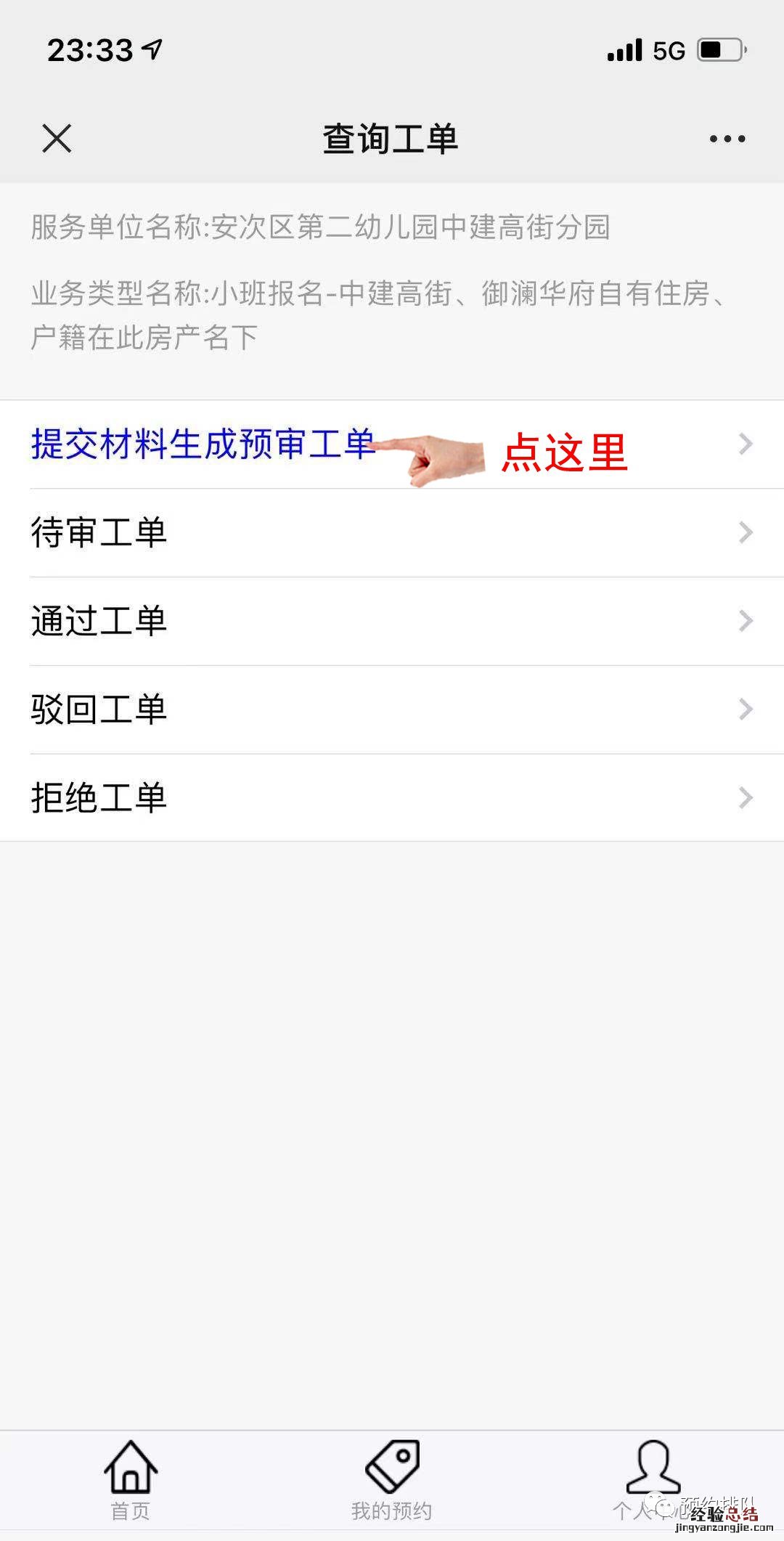
Task: Open 拒绝工单
Action: click(99, 798)
